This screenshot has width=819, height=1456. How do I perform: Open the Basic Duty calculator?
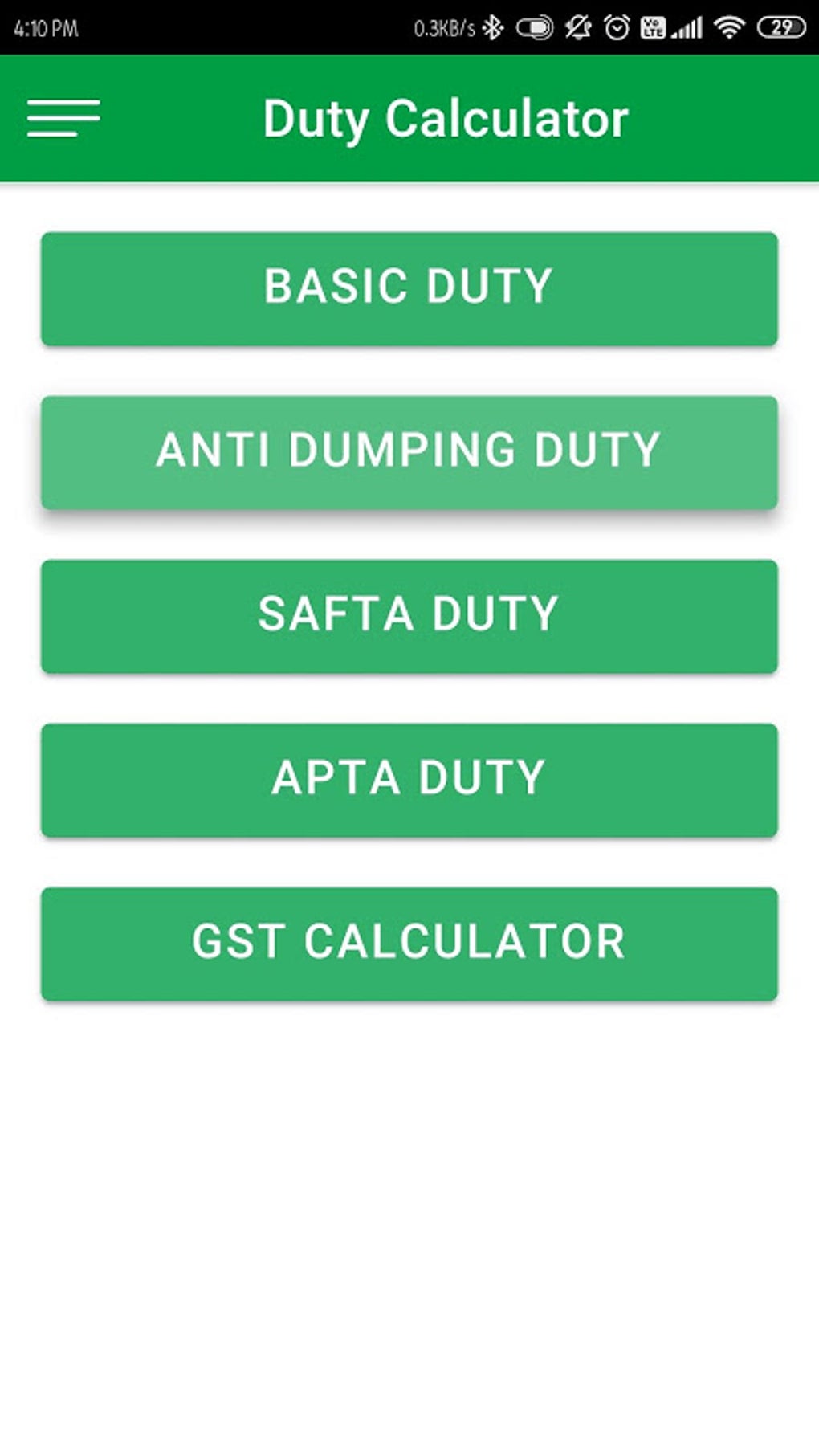pos(409,288)
